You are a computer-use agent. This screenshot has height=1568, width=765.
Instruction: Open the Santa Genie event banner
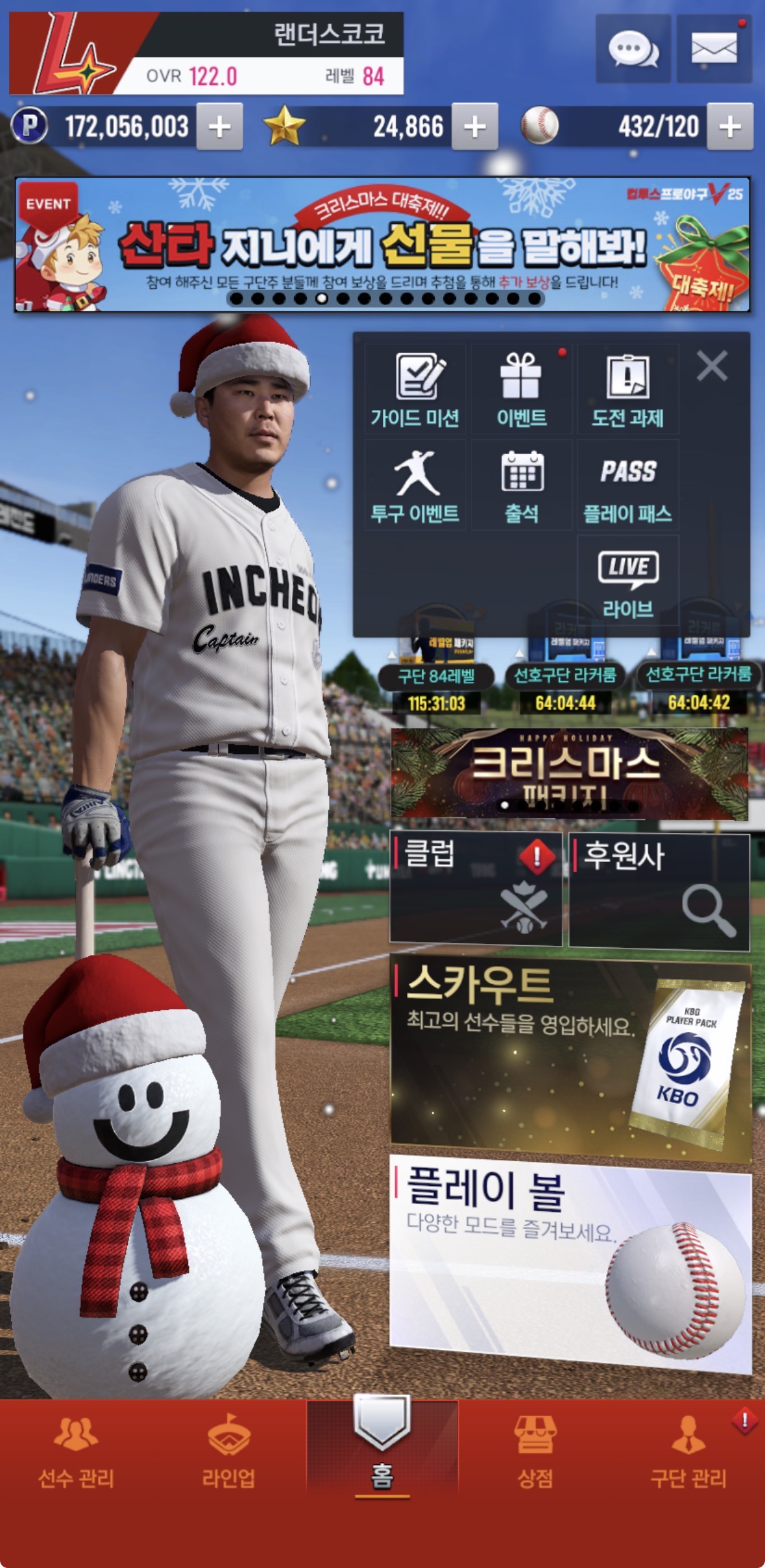click(382, 244)
